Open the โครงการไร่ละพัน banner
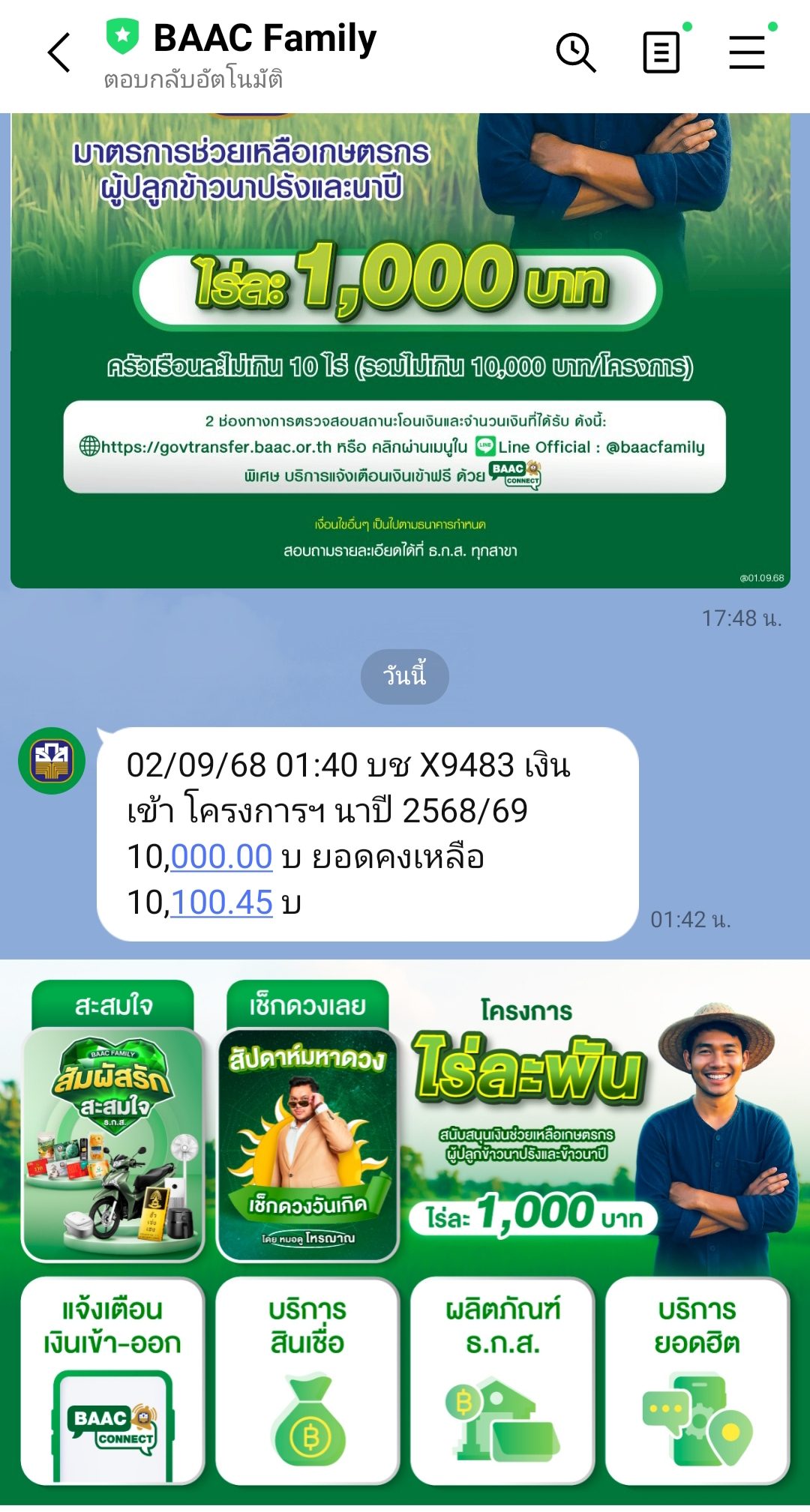The image size is (810, 1512). [600, 1124]
